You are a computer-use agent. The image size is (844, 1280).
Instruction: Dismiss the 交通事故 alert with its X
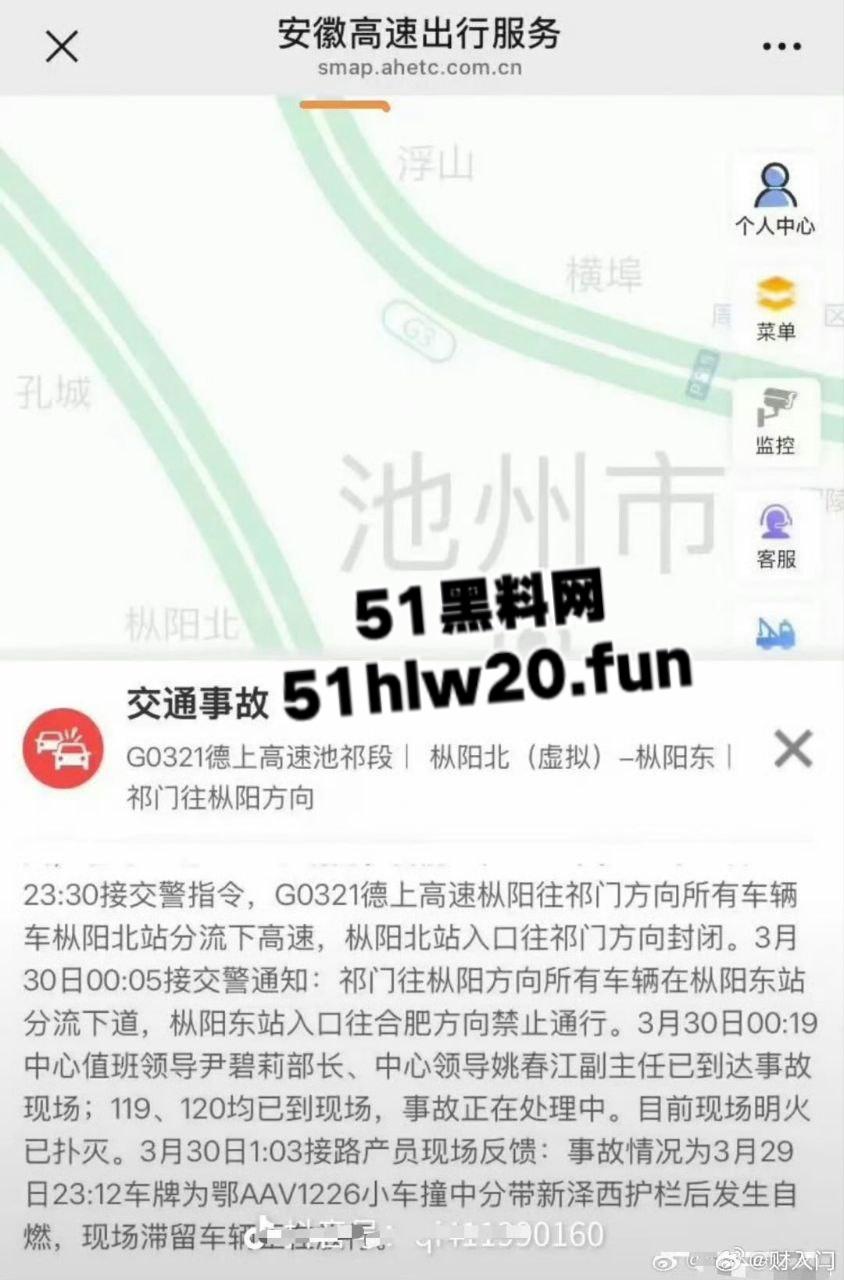793,748
